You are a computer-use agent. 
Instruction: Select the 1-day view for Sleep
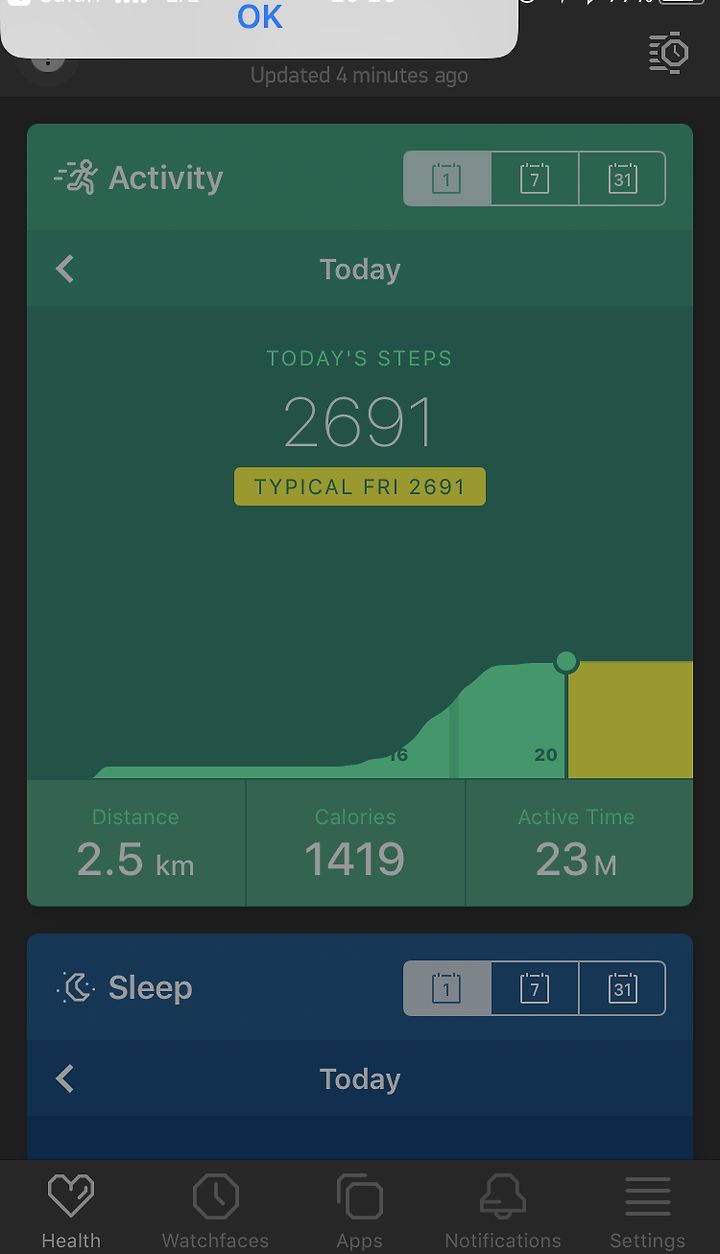click(x=447, y=989)
